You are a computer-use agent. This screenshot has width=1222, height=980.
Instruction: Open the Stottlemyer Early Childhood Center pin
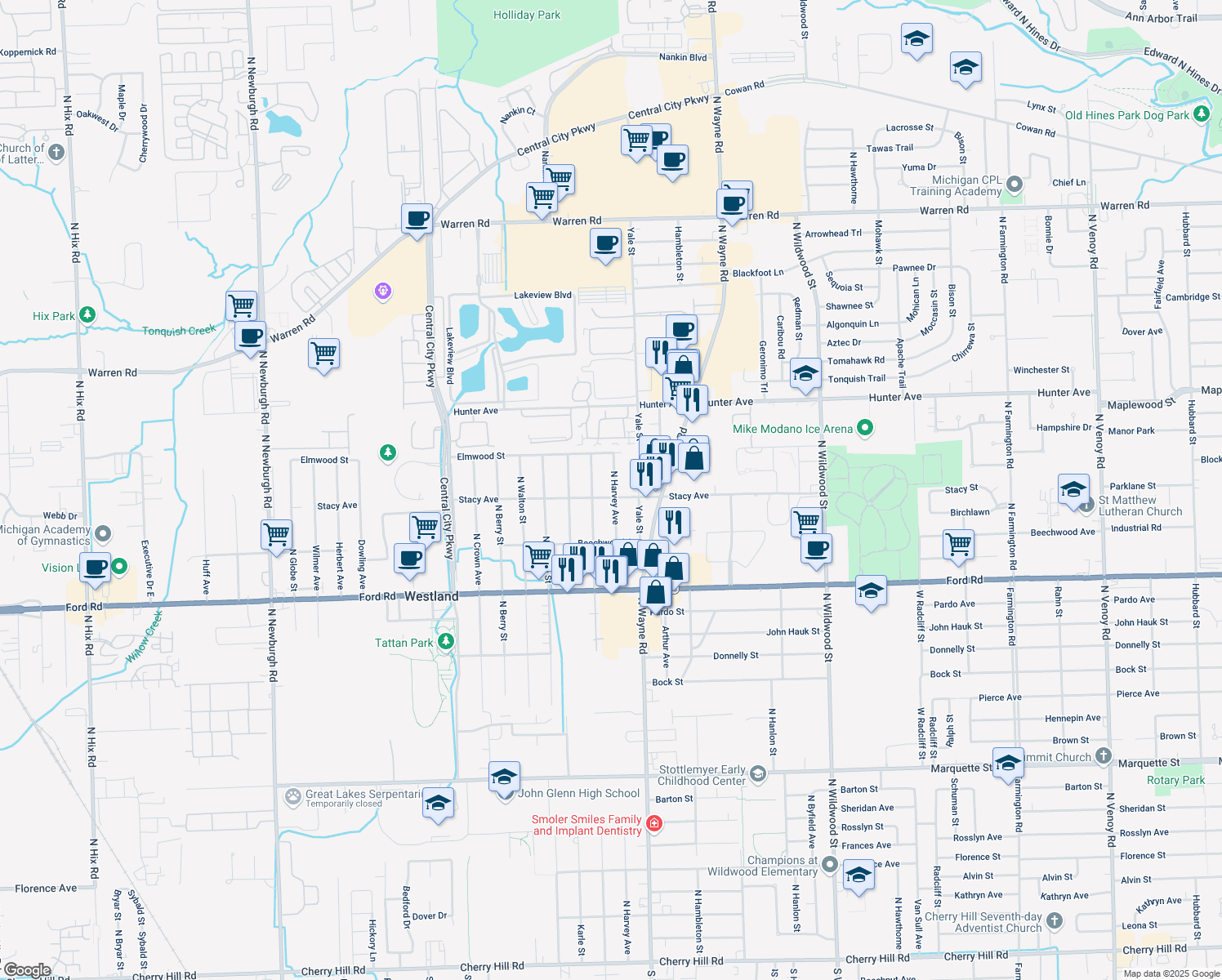tap(757, 774)
